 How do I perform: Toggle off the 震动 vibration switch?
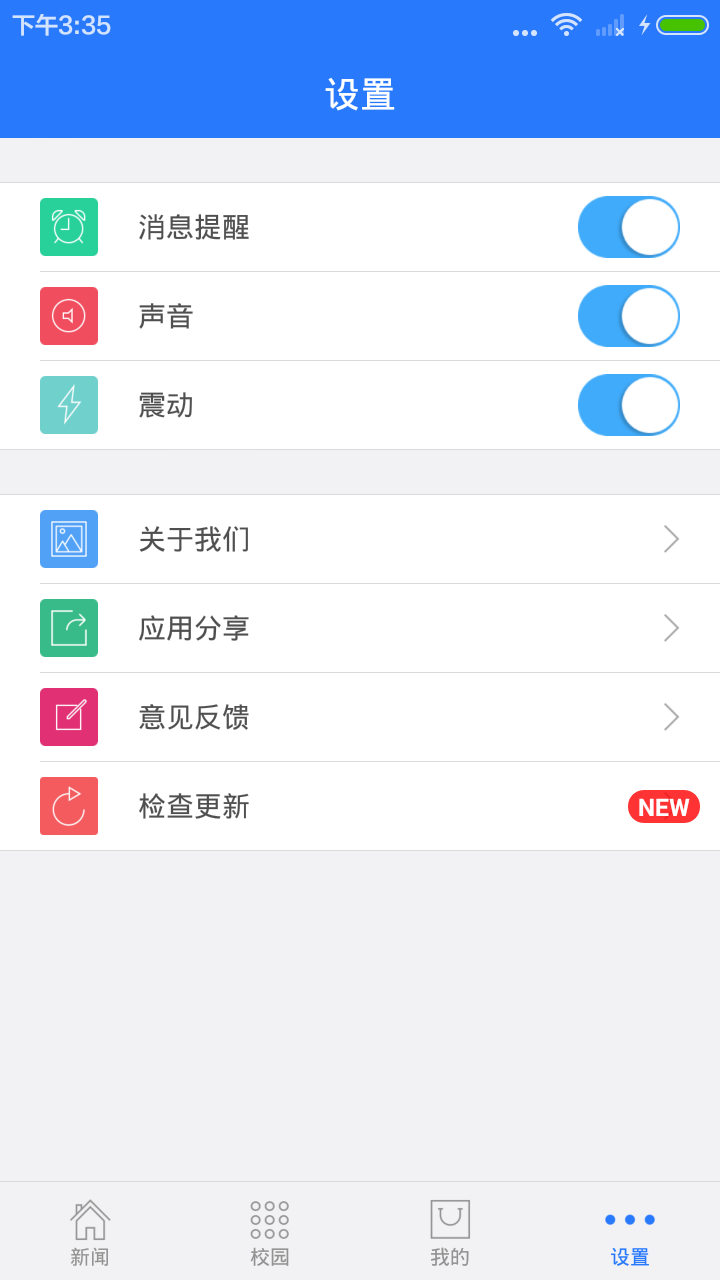(x=628, y=405)
